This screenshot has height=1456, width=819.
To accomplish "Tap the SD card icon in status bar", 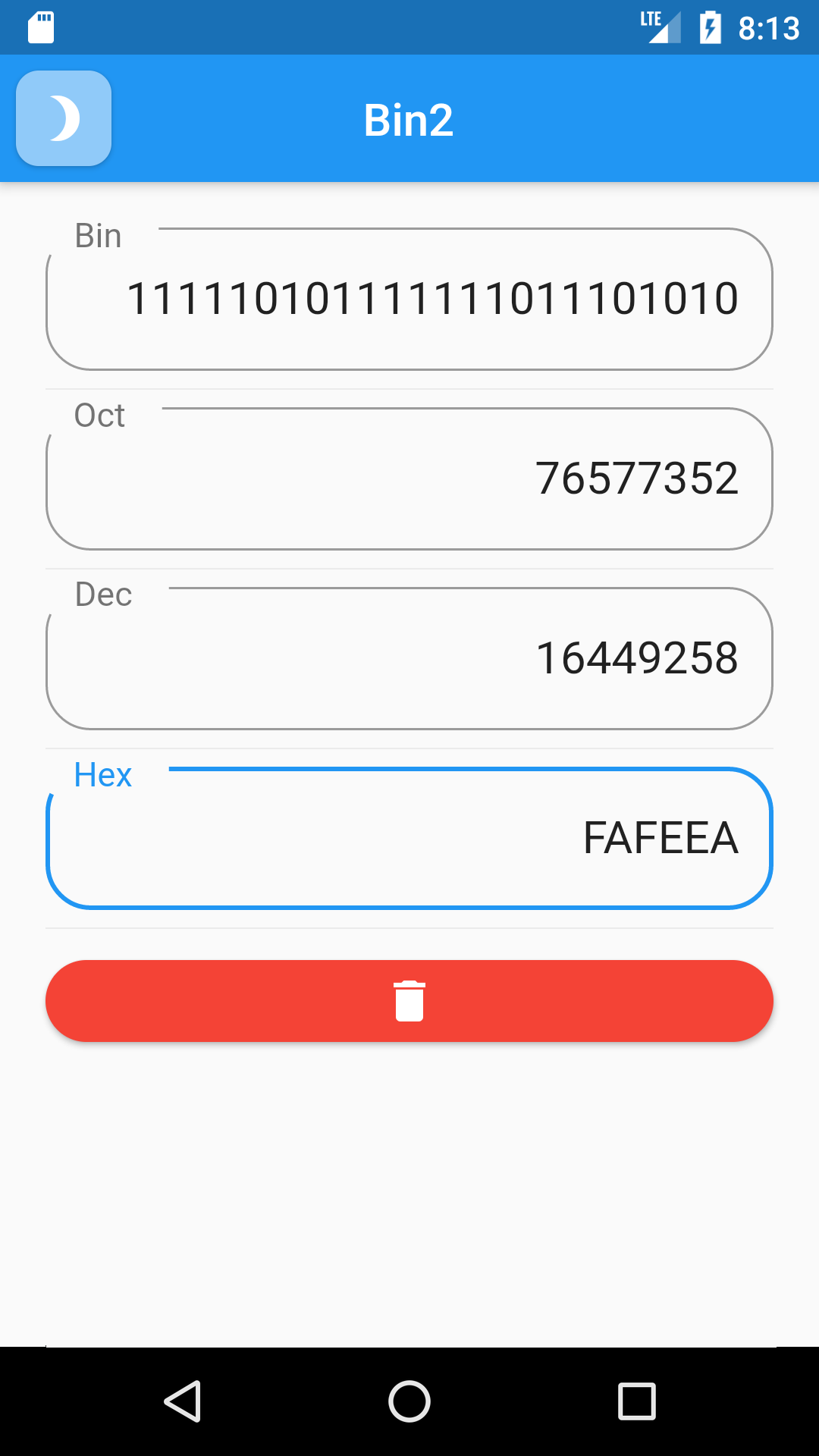I will pyautogui.click(x=39, y=27).
